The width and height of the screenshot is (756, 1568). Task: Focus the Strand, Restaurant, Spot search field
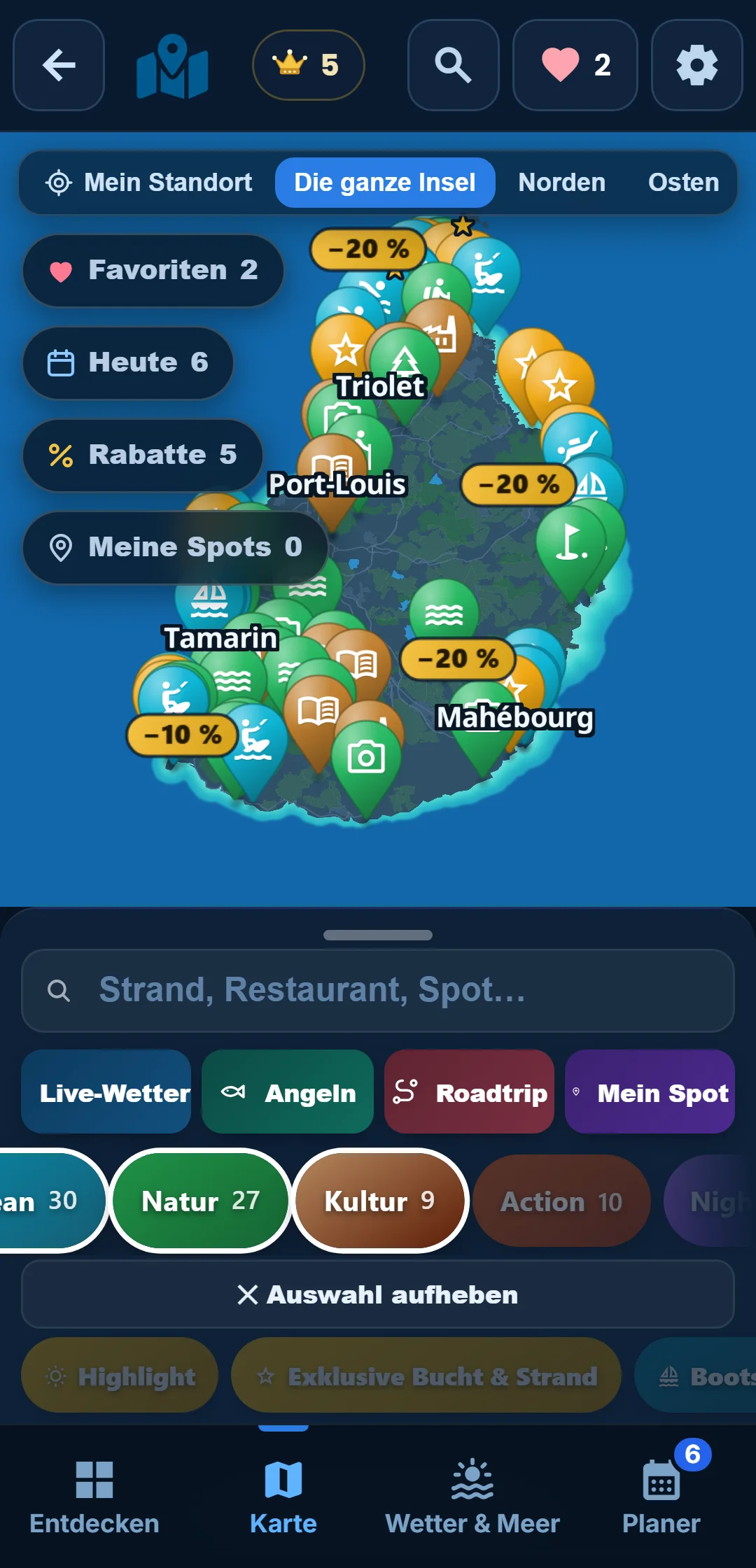(x=378, y=990)
